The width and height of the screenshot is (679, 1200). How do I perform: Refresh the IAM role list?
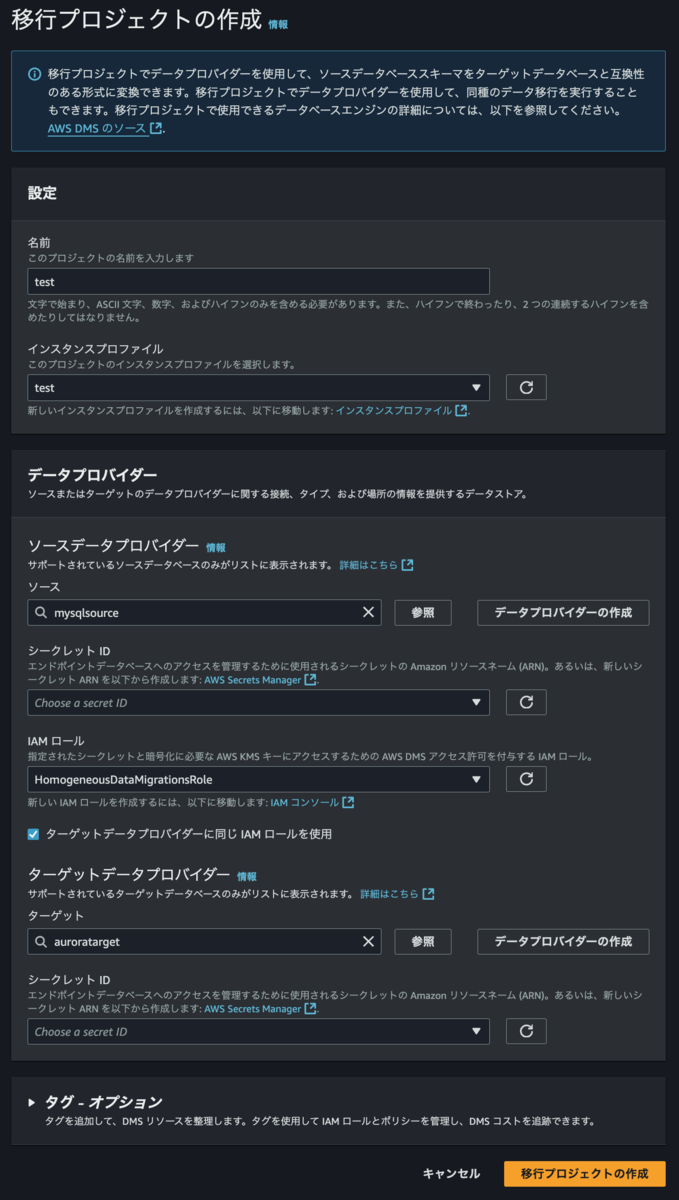click(526, 779)
